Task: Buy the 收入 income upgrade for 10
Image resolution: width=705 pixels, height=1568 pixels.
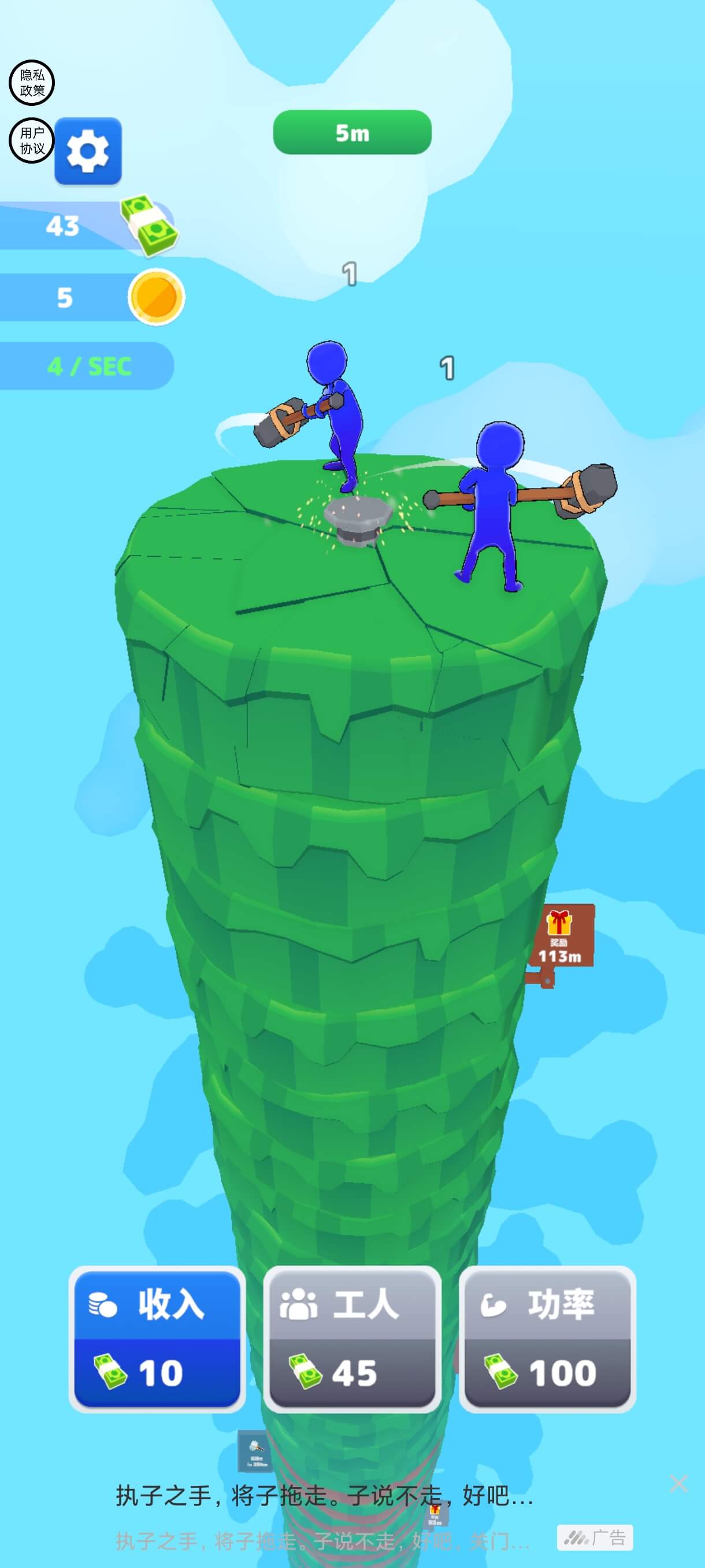Action: (x=157, y=1339)
